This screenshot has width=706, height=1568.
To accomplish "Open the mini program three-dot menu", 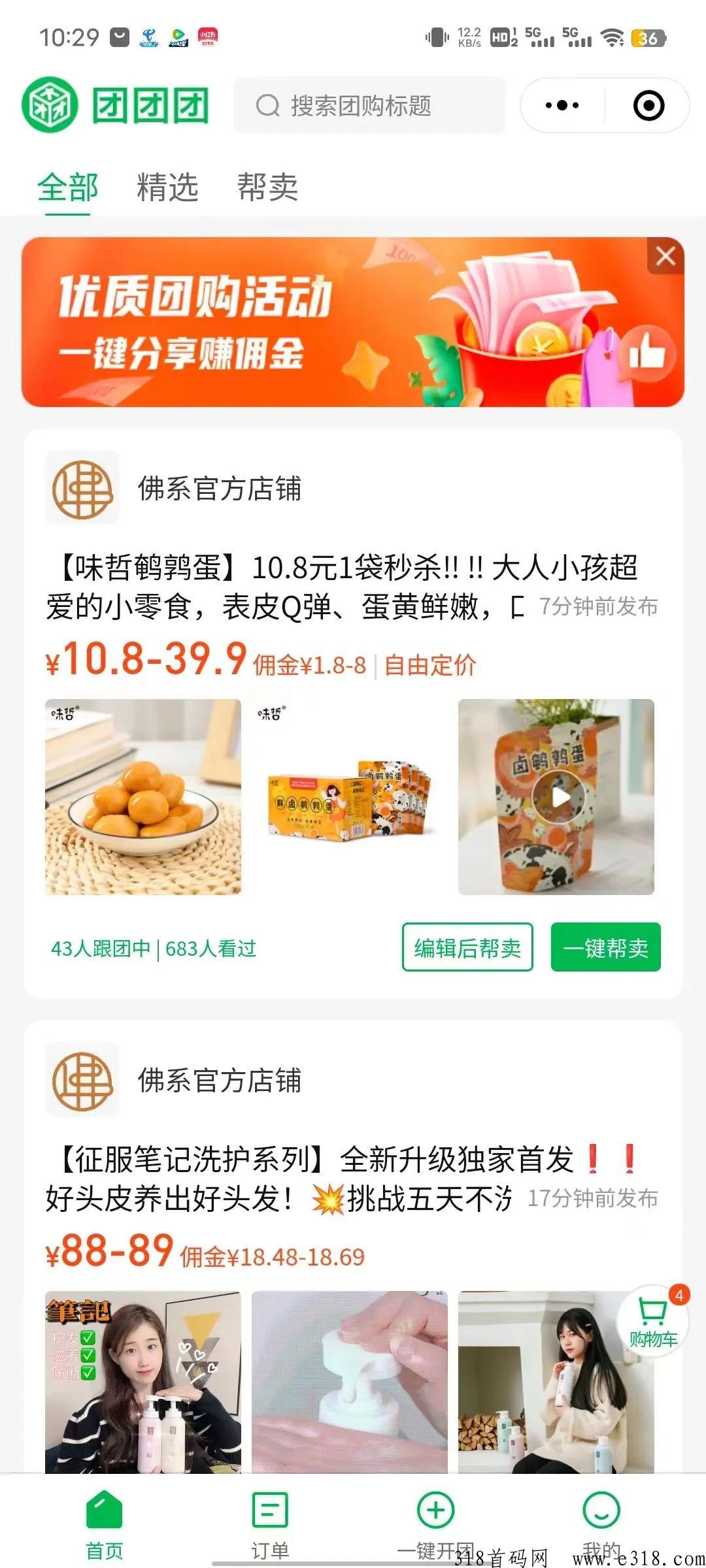I will [x=562, y=105].
